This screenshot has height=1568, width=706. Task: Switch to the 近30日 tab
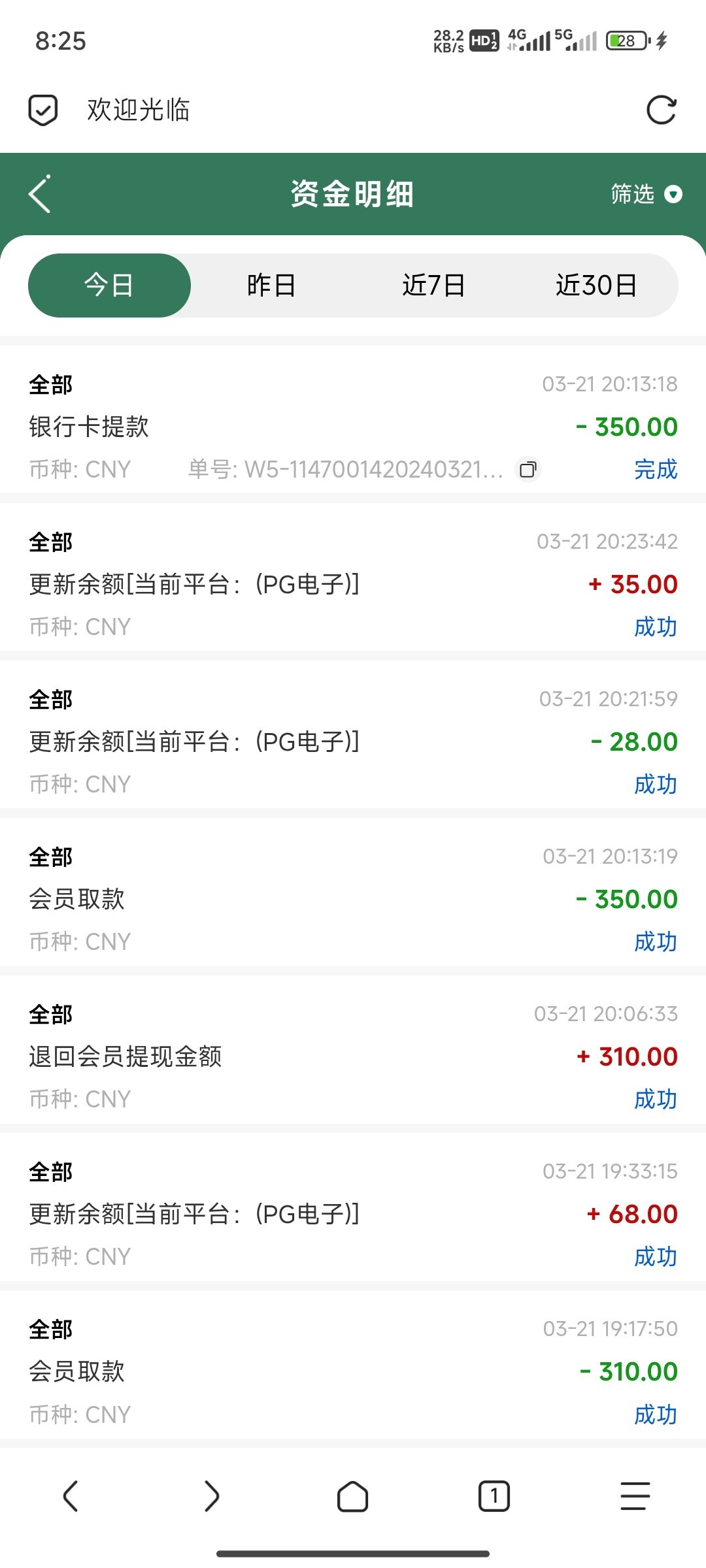tap(596, 286)
